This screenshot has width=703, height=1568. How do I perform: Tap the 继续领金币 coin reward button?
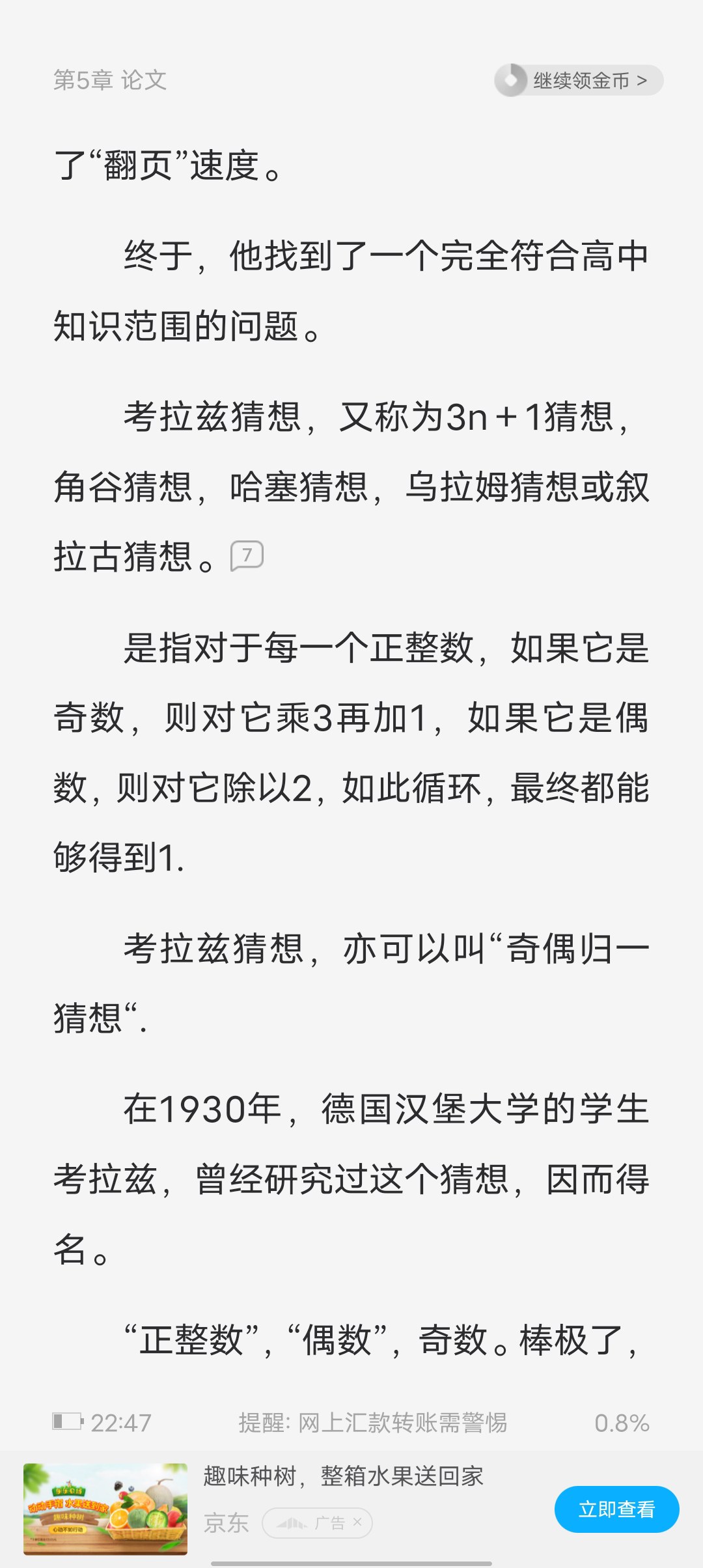point(579,81)
